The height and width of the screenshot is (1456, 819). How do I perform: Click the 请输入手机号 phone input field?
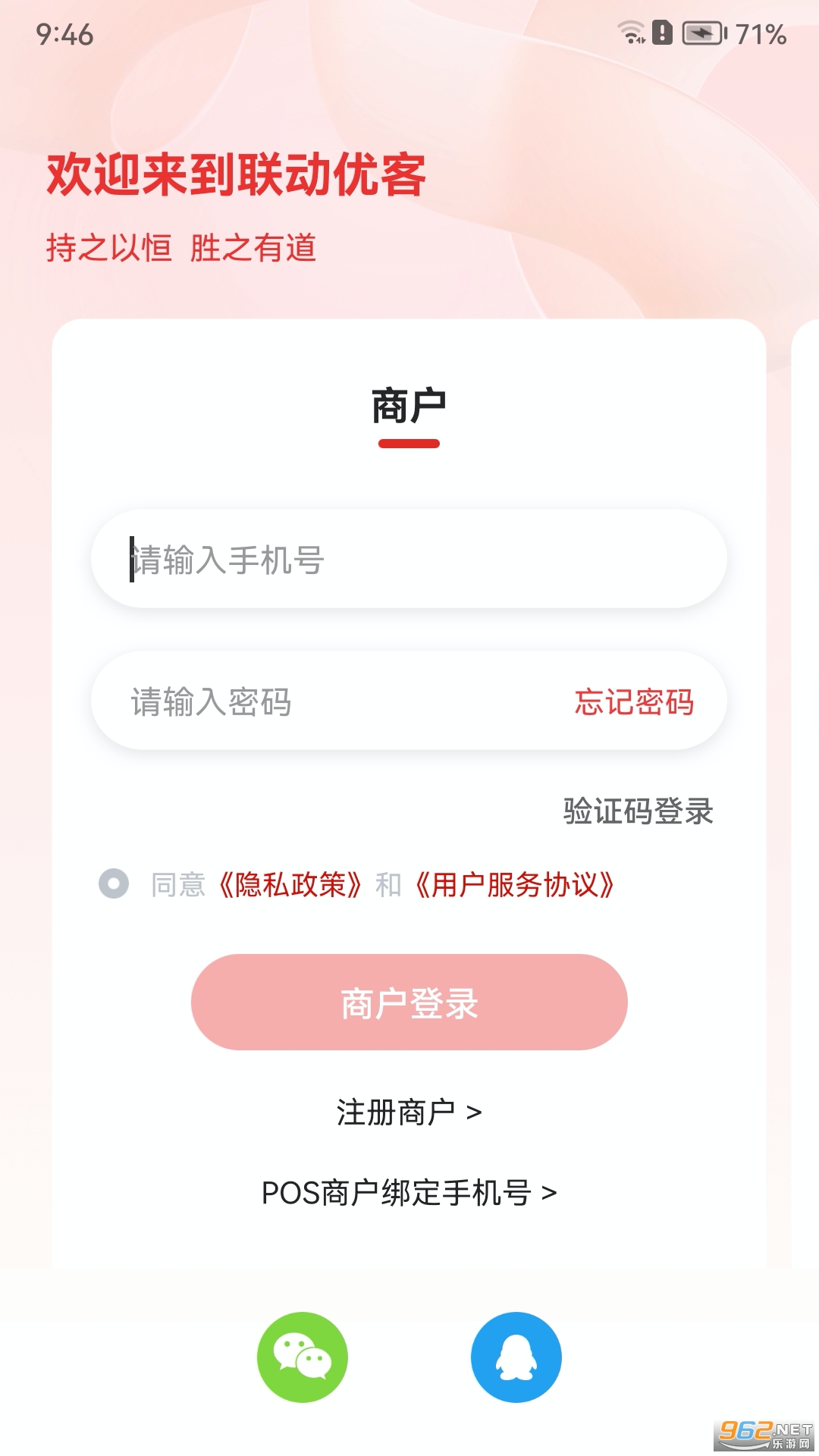coord(409,561)
